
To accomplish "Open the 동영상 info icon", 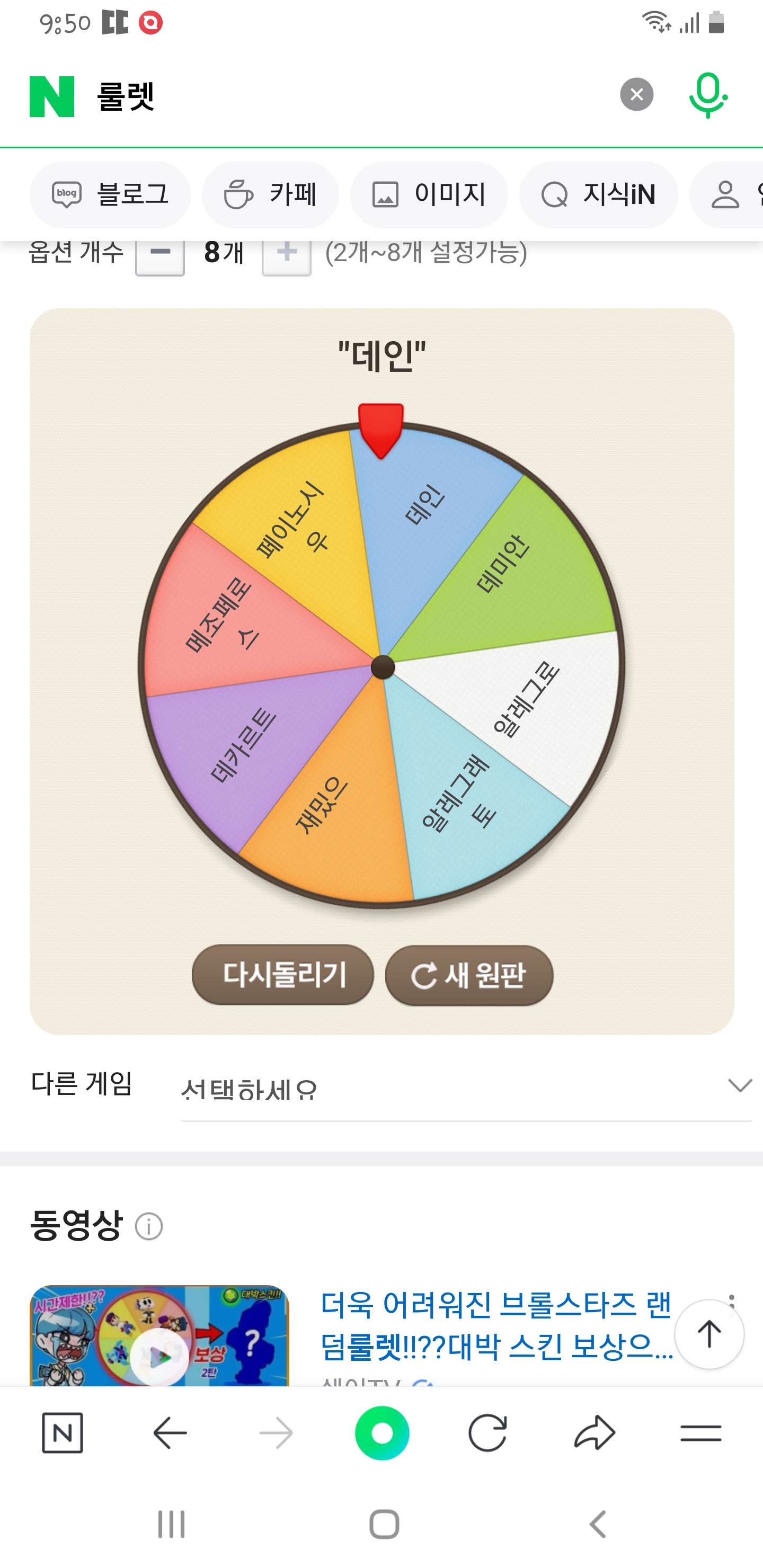I will [148, 1226].
